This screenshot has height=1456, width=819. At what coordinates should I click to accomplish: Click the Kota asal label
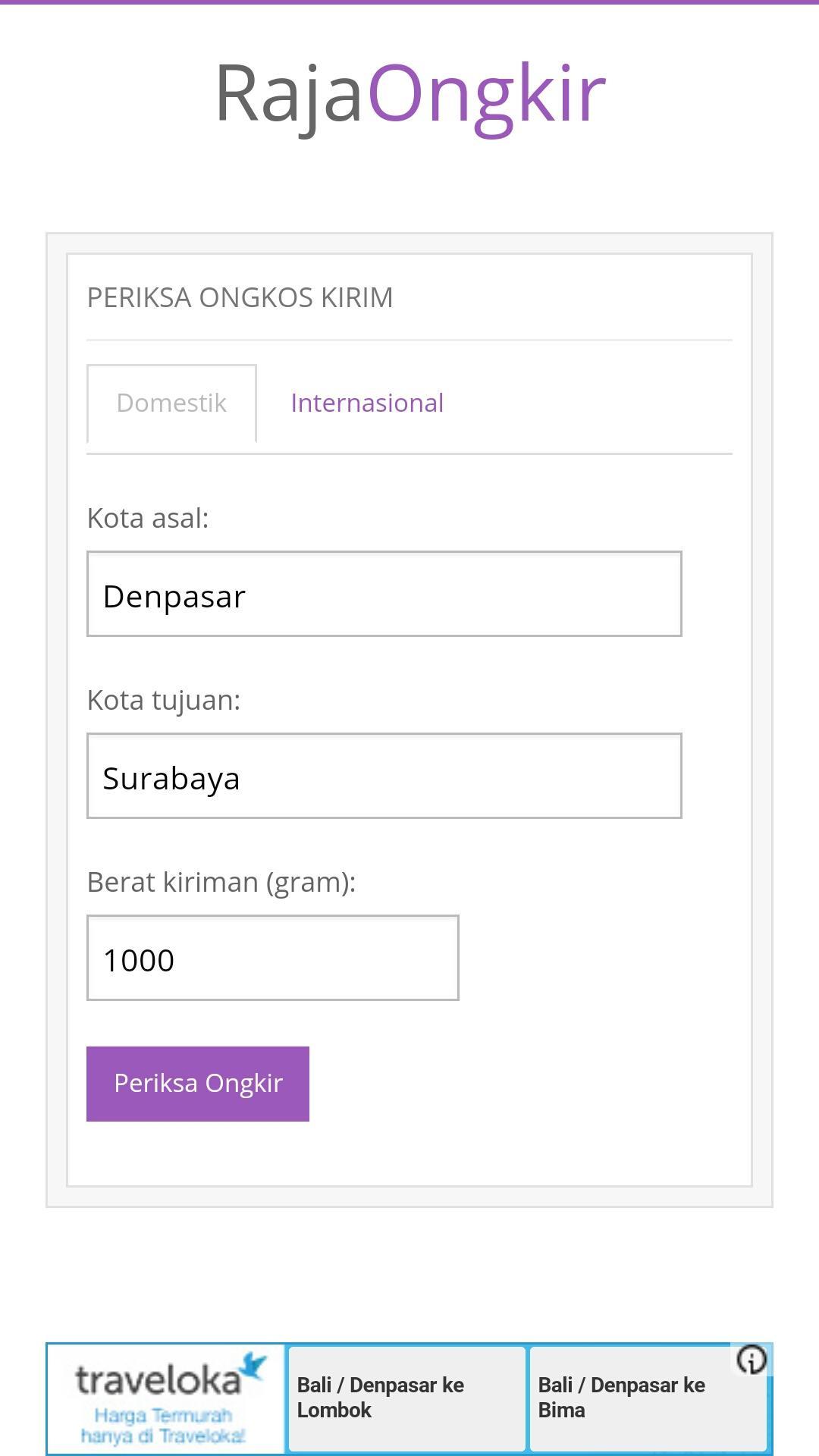[148, 518]
